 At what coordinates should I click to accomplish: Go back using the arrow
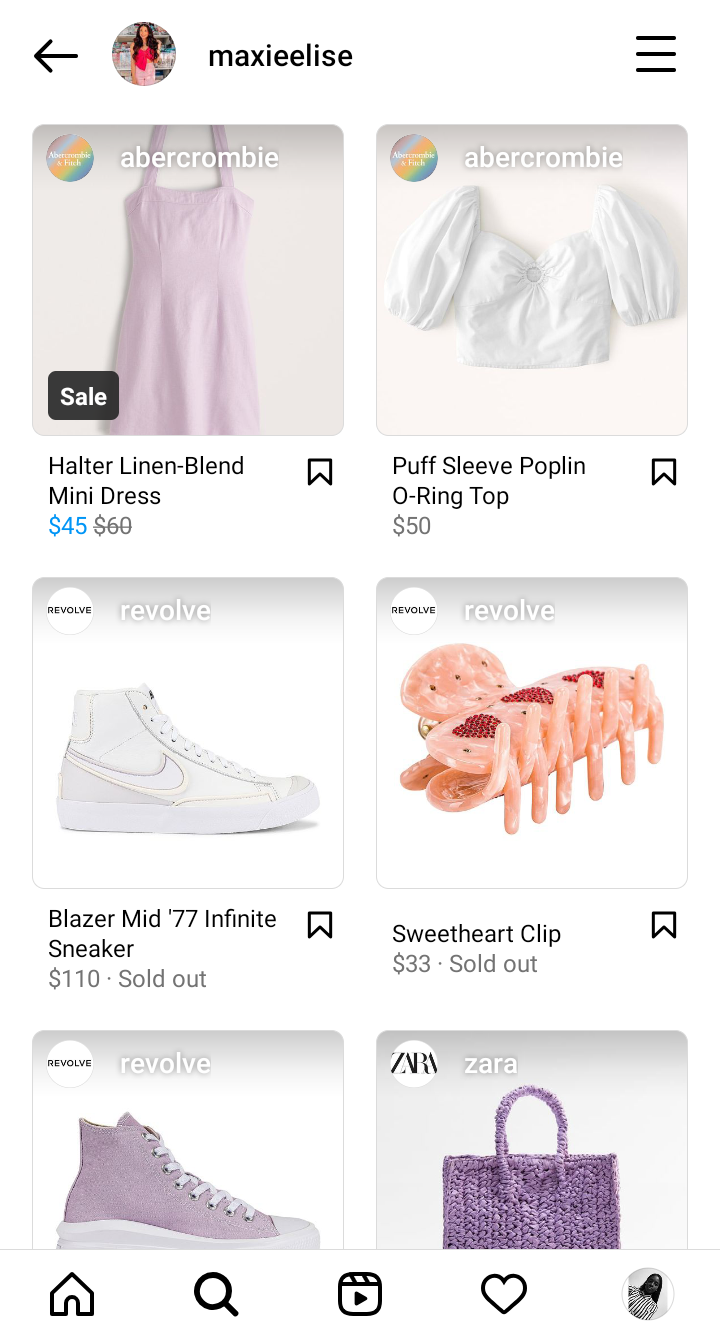pyautogui.click(x=56, y=56)
